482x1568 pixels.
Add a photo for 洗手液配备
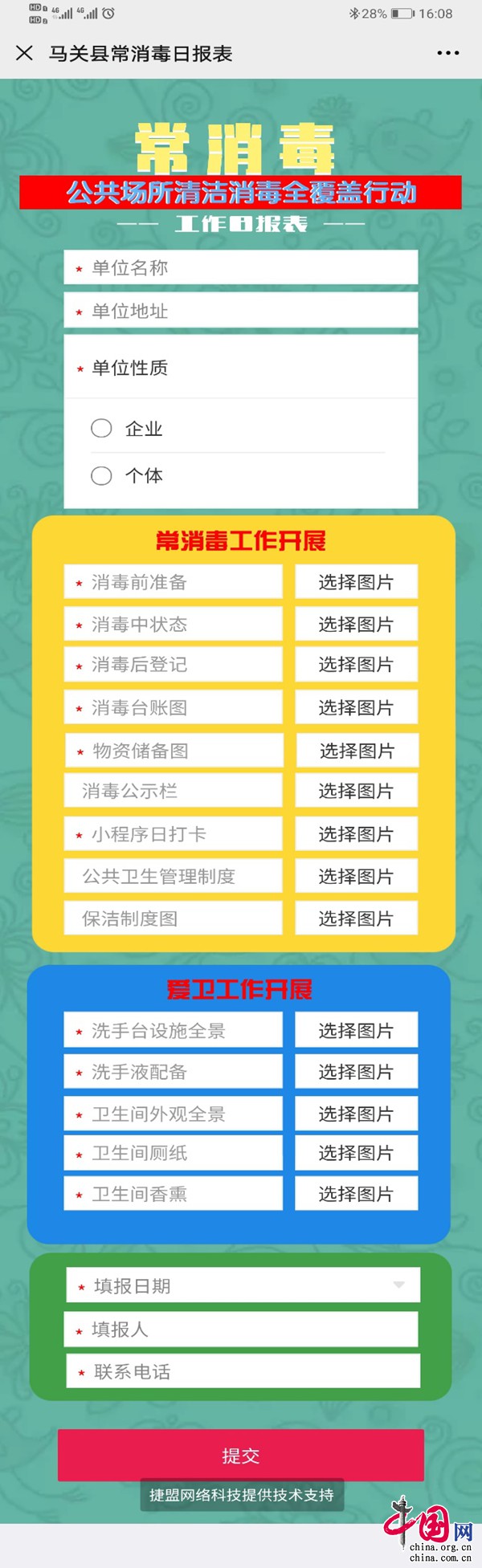click(x=356, y=1072)
